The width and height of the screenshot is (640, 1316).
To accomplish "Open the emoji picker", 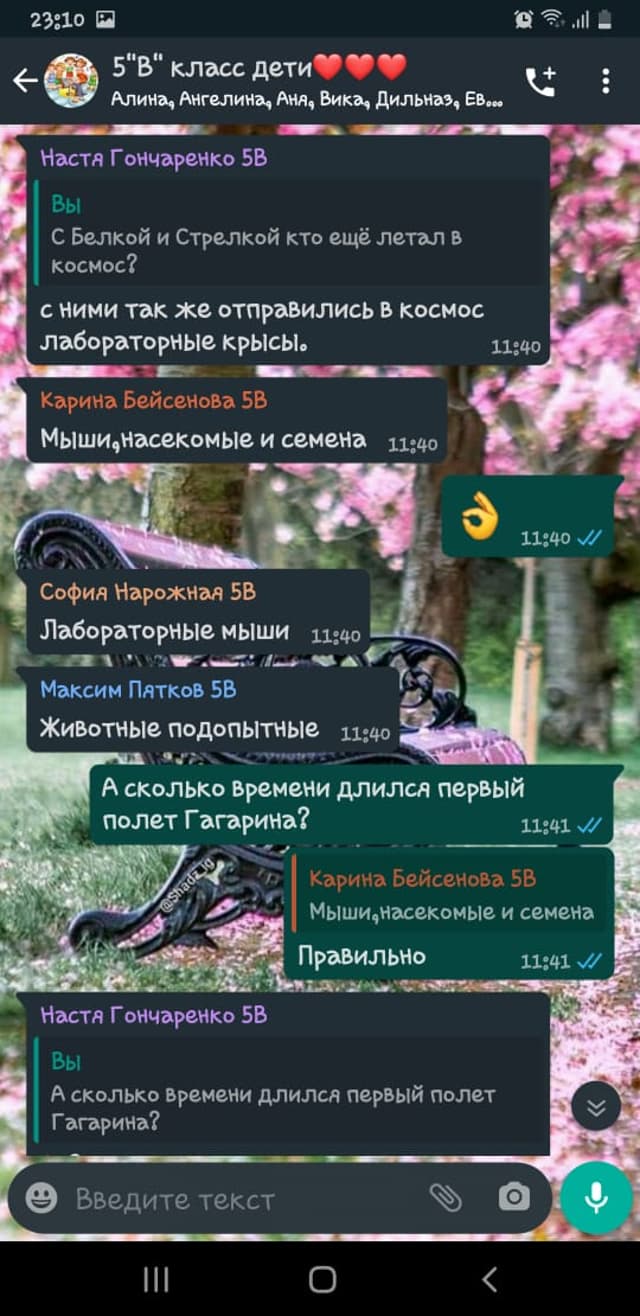I will pyautogui.click(x=41, y=1198).
